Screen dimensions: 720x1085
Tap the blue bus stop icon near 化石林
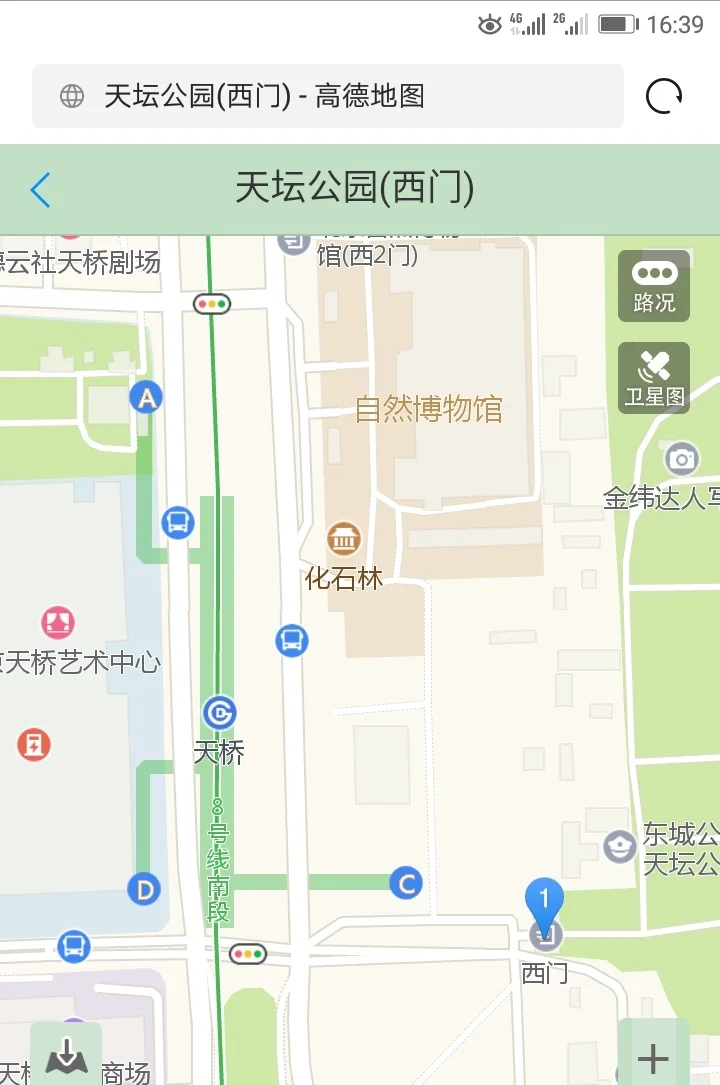[x=291, y=641]
